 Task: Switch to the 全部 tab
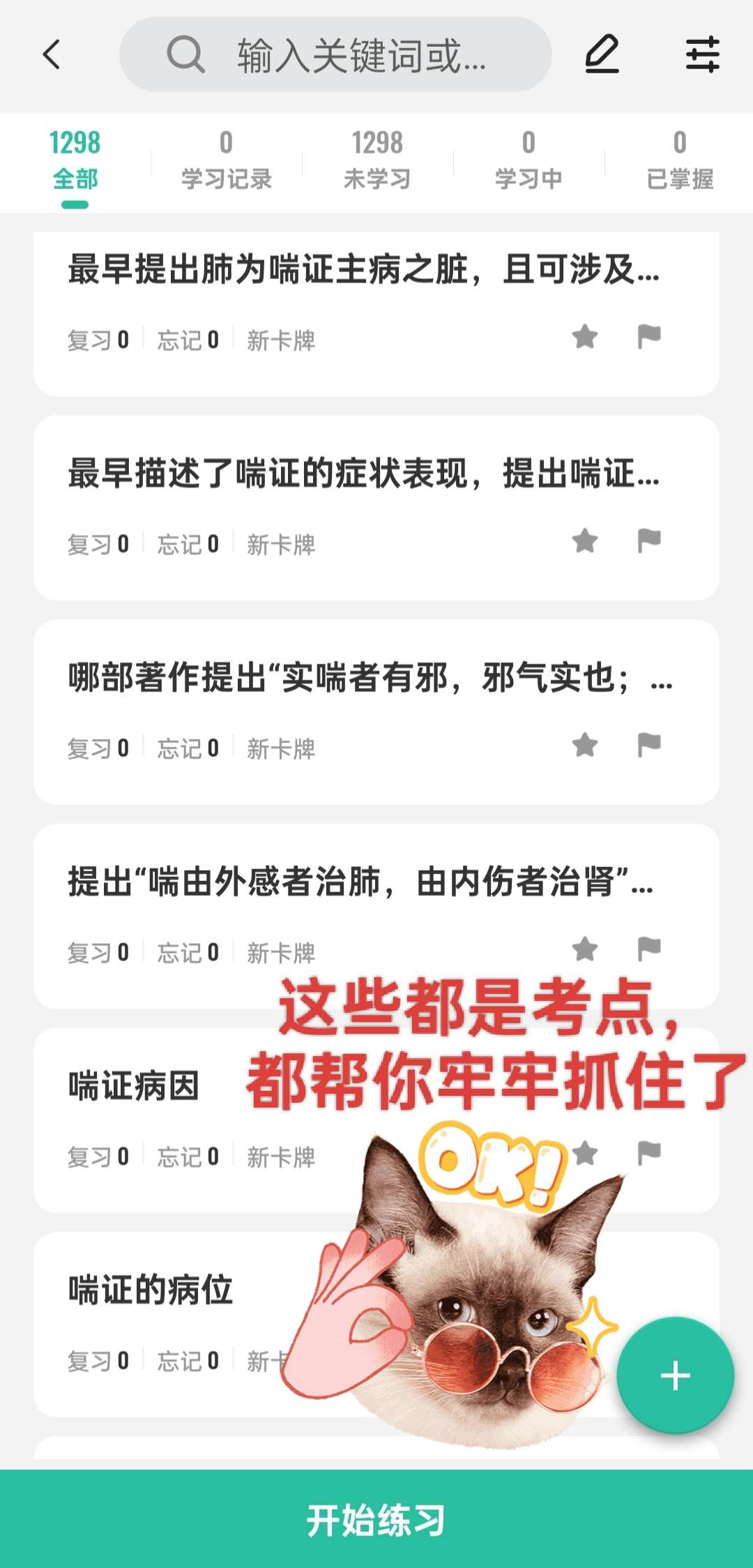pos(75,162)
